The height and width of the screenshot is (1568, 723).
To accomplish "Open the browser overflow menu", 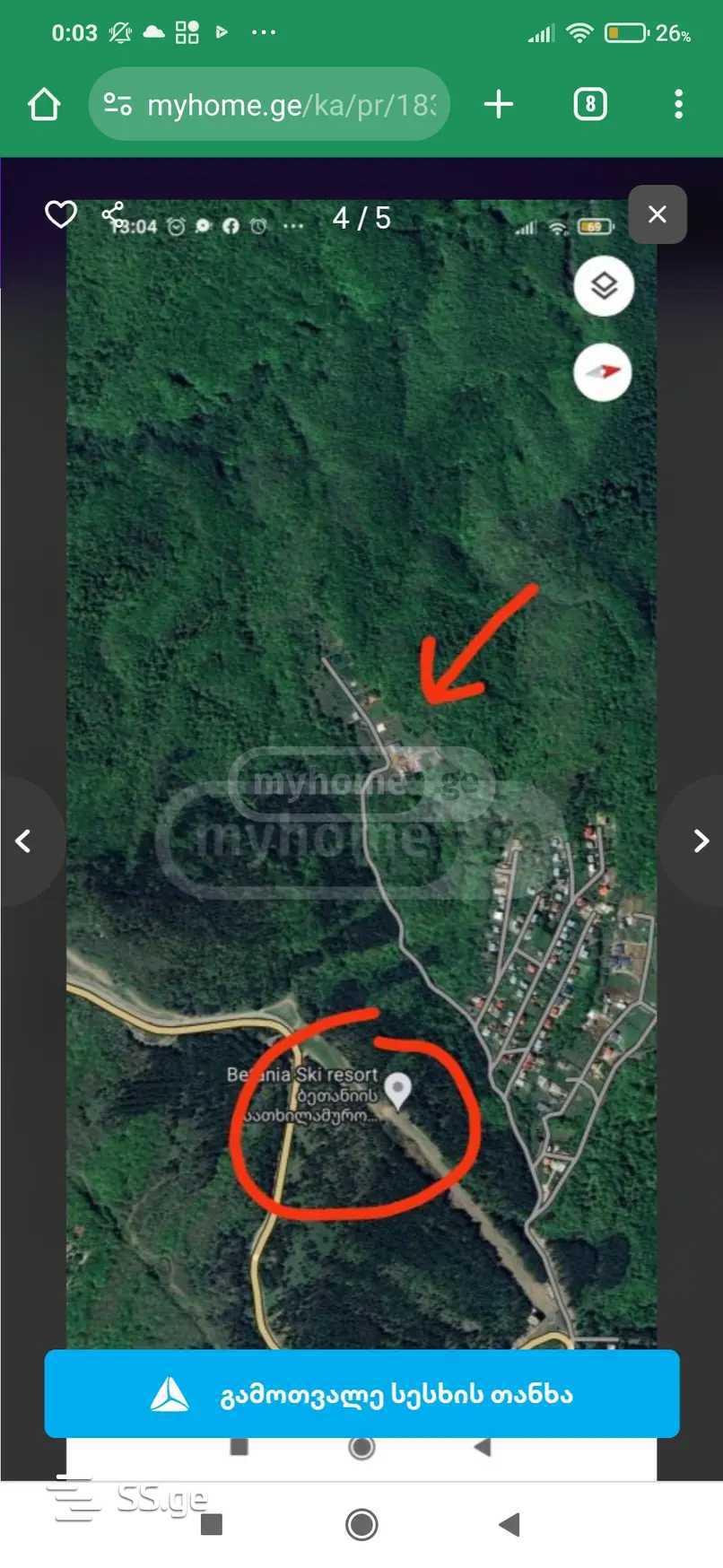I will 678,105.
